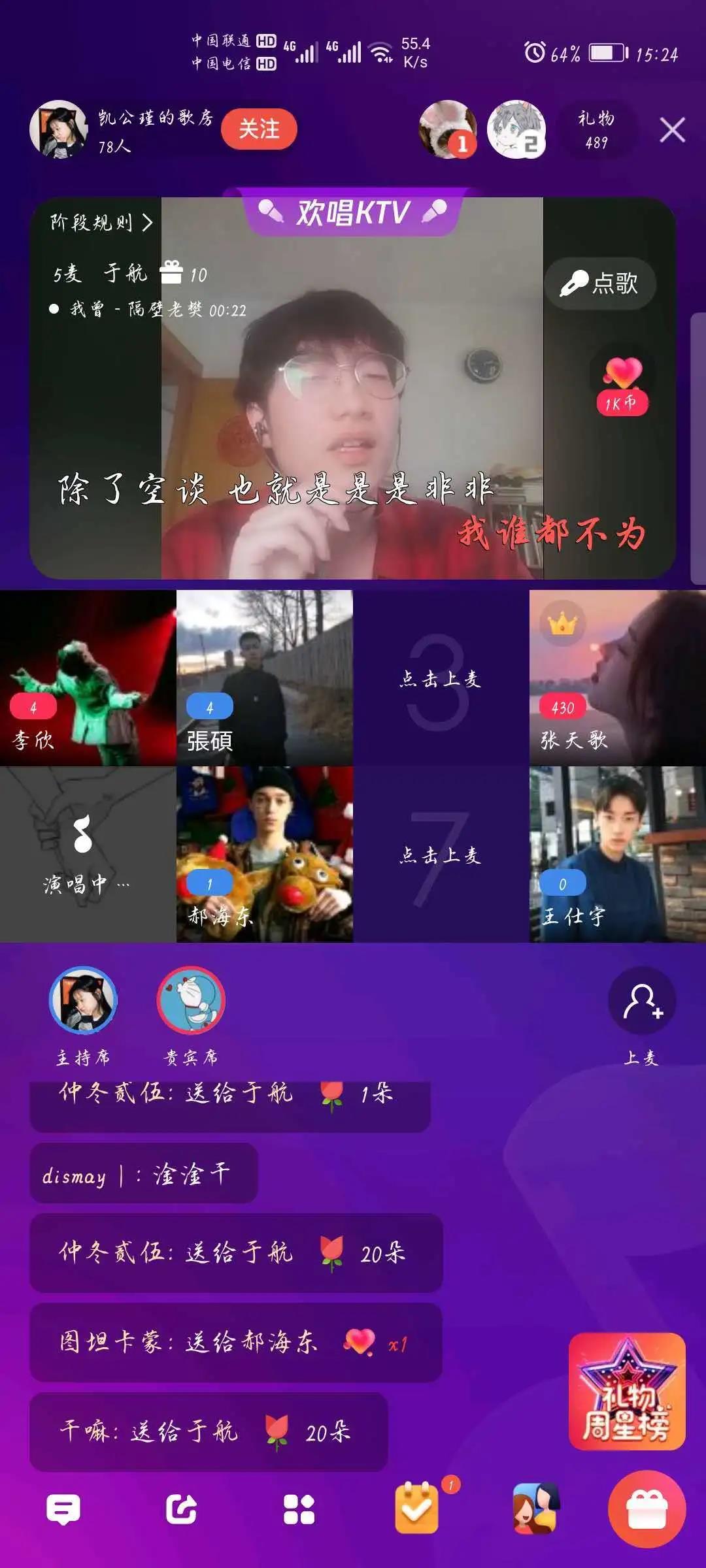Take mic seat 7 点击上麦

[x=441, y=854]
